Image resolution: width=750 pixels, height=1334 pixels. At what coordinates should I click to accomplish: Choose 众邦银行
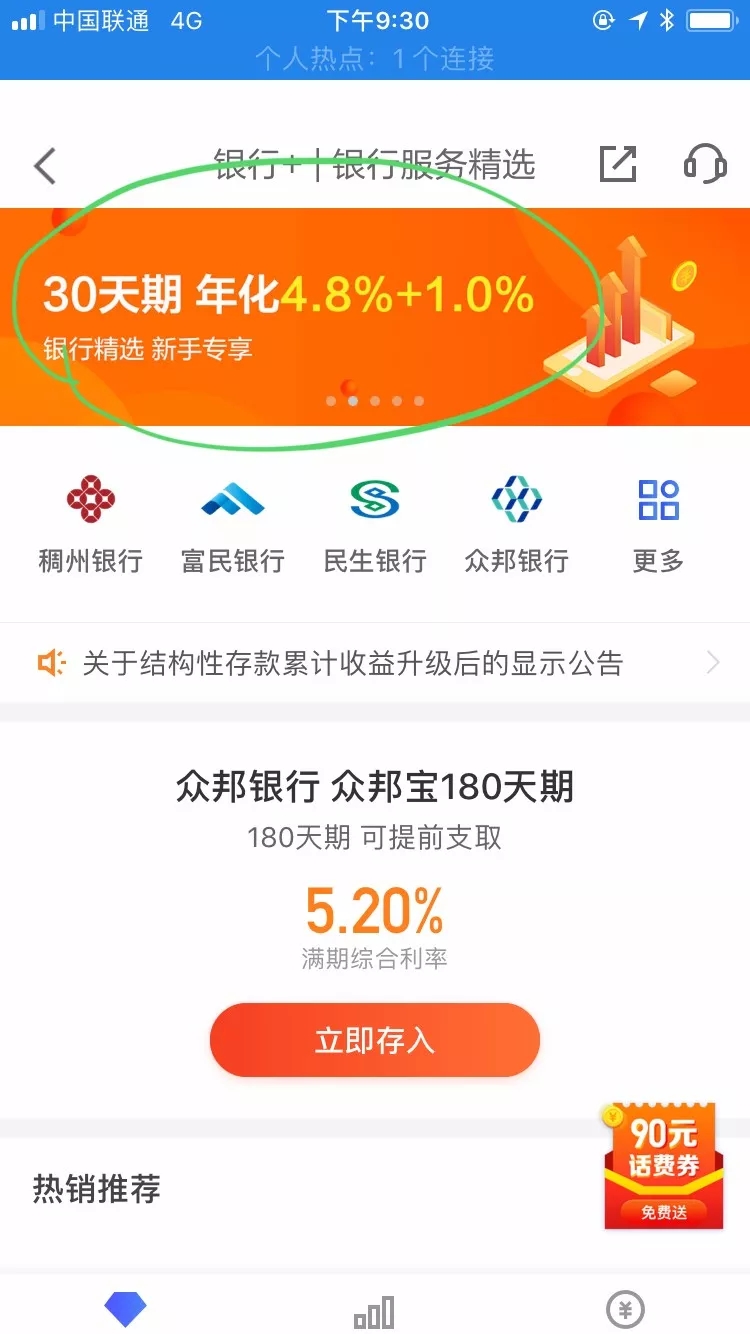(x=517, y=525)
